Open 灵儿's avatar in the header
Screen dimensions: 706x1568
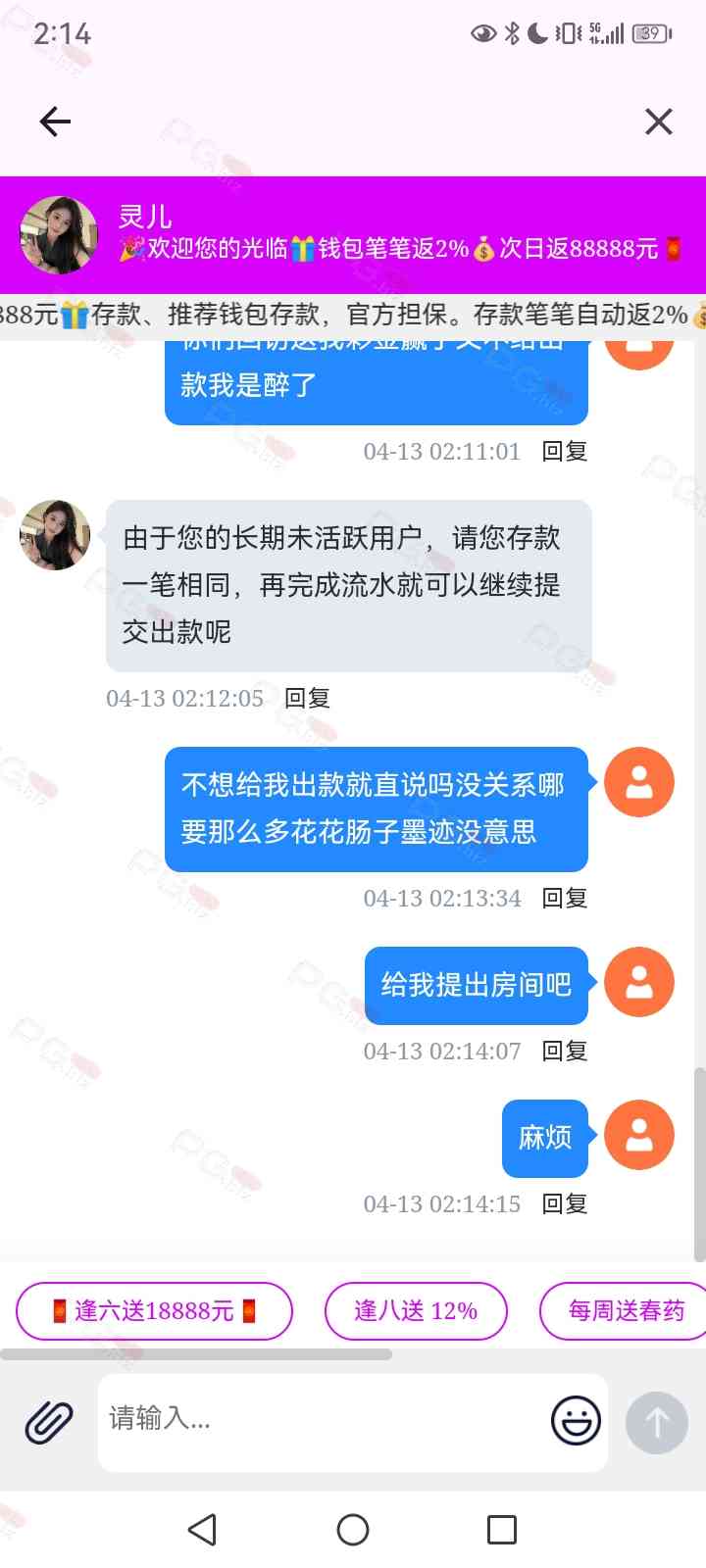[59, 235]
